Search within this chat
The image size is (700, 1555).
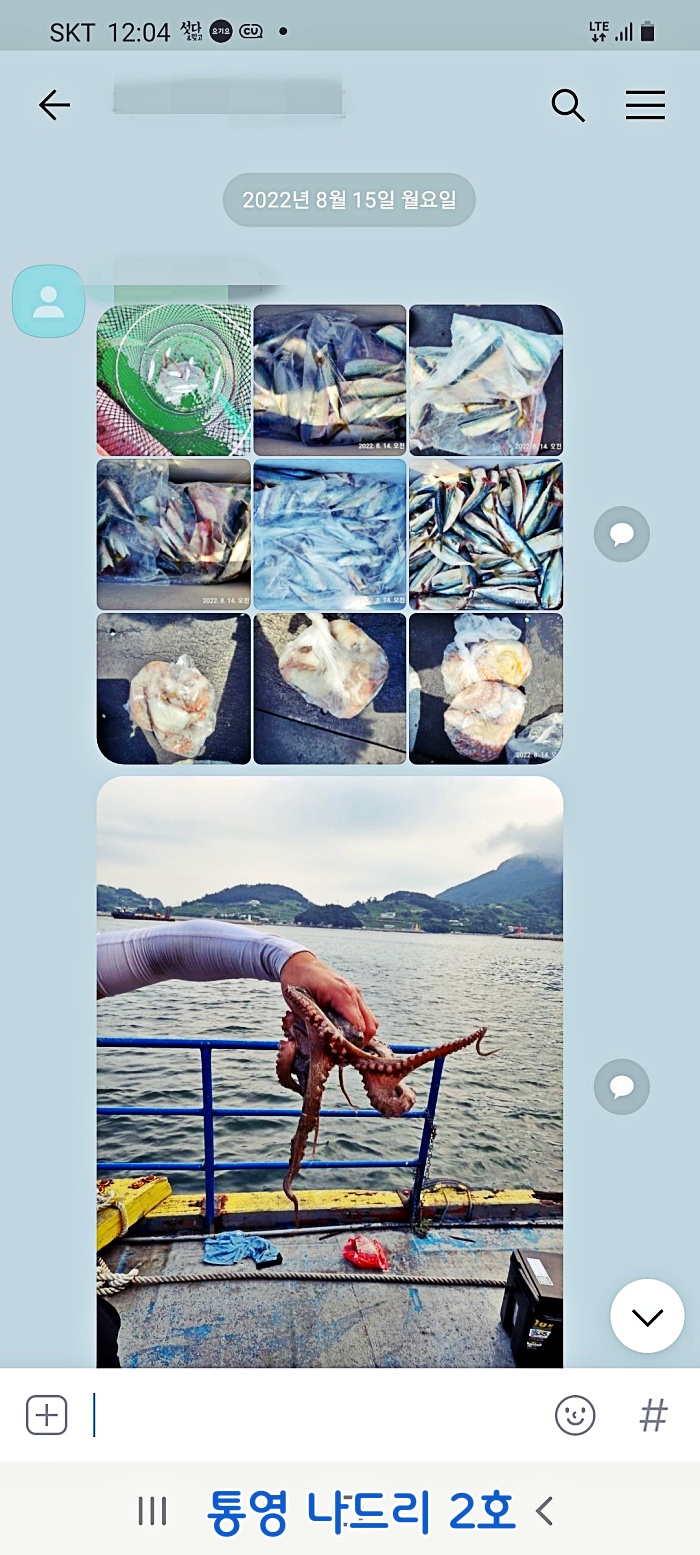pyautogui.click(x=568, y=105)
